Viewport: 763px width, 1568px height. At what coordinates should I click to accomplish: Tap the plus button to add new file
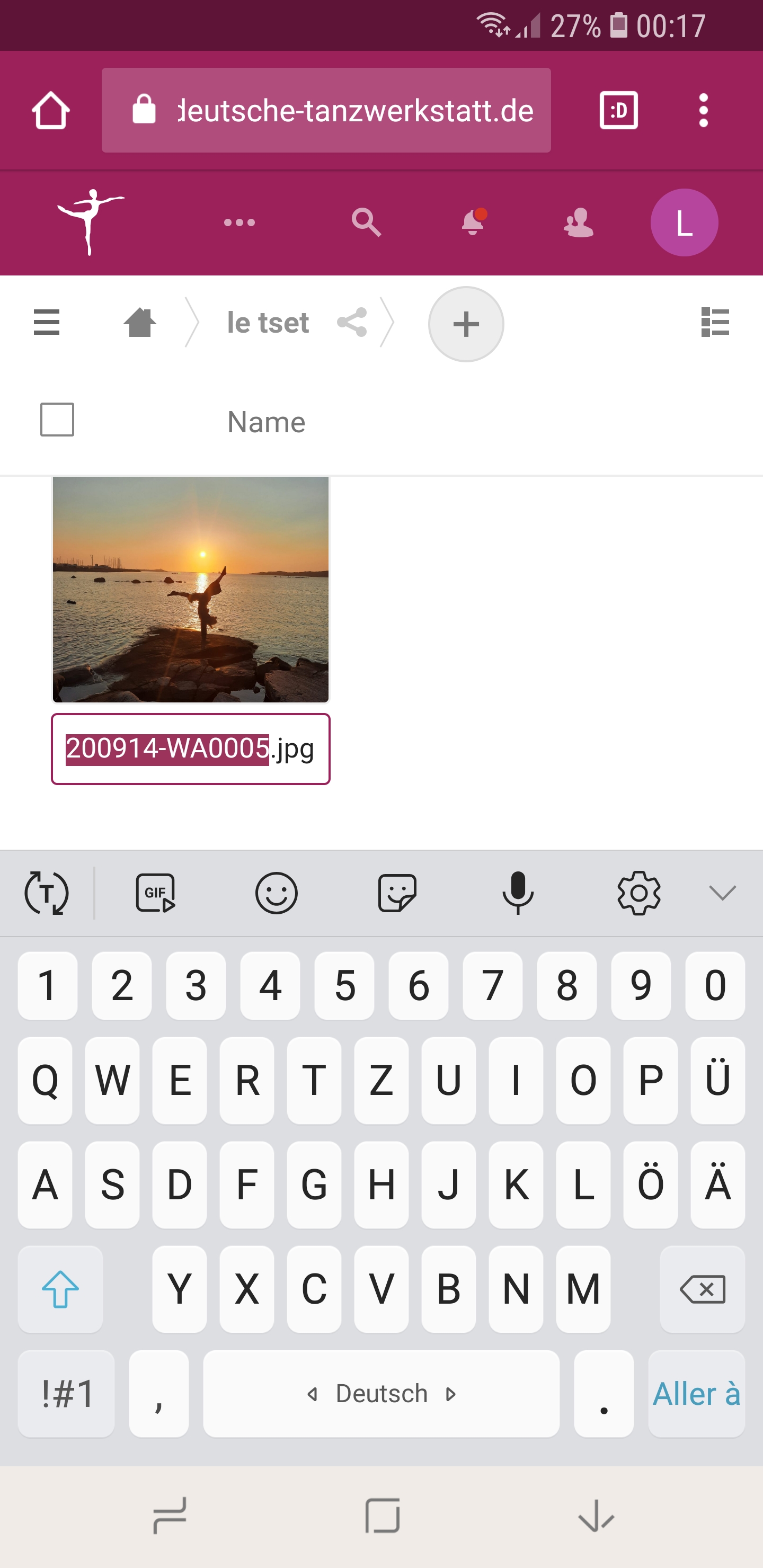point(466,324)
